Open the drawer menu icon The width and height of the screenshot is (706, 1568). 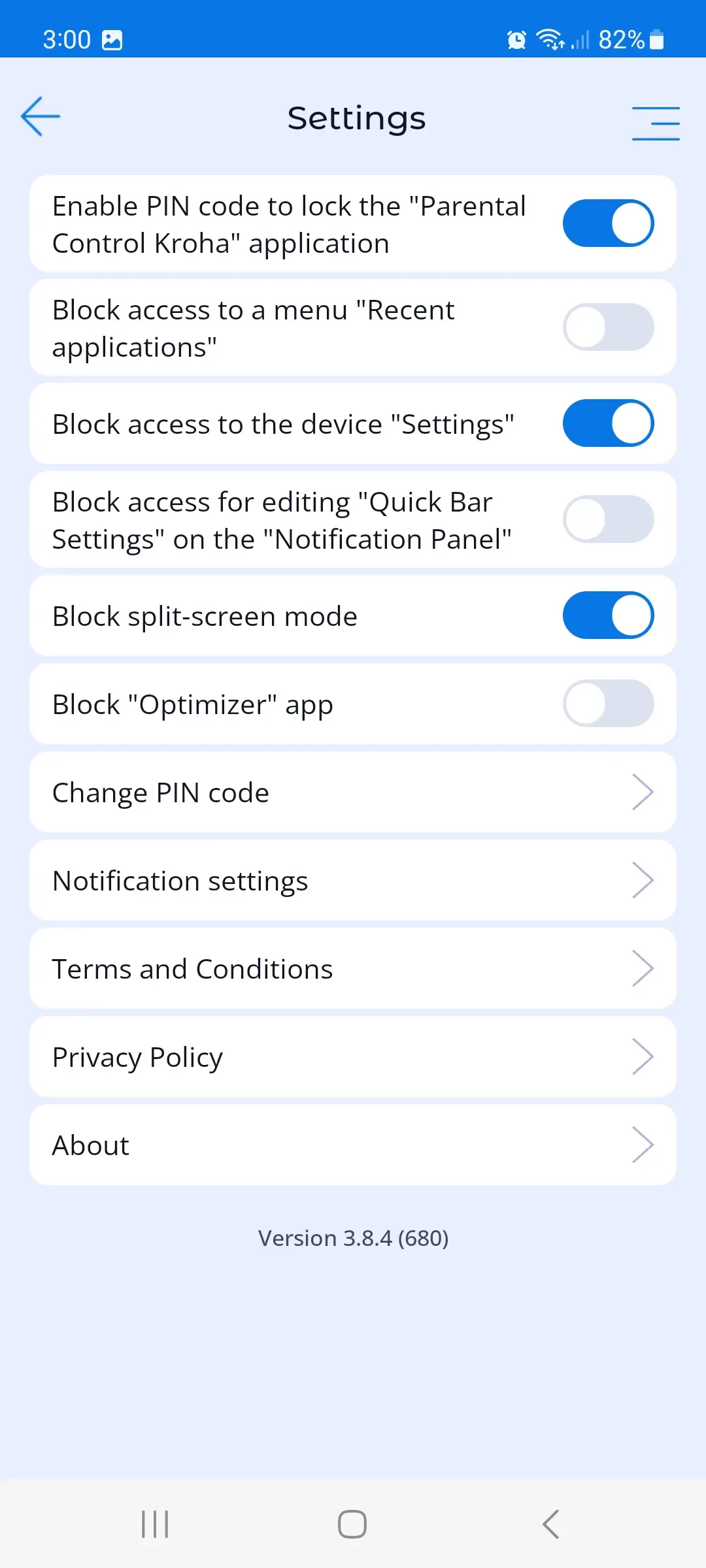656,123
